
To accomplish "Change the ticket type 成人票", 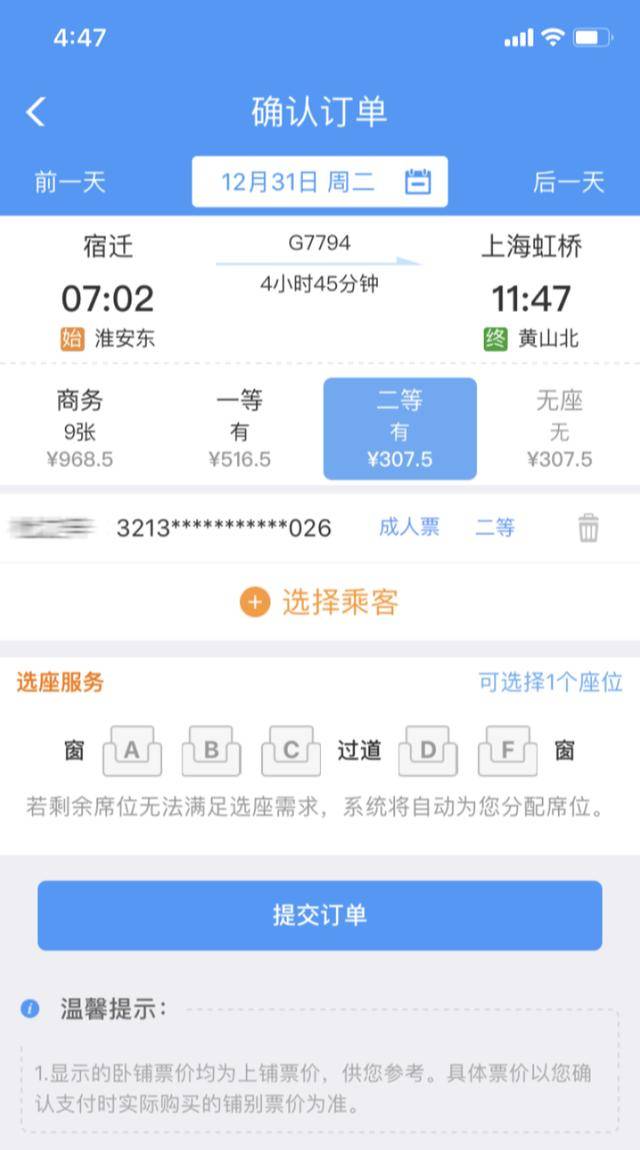I will 409,527.
